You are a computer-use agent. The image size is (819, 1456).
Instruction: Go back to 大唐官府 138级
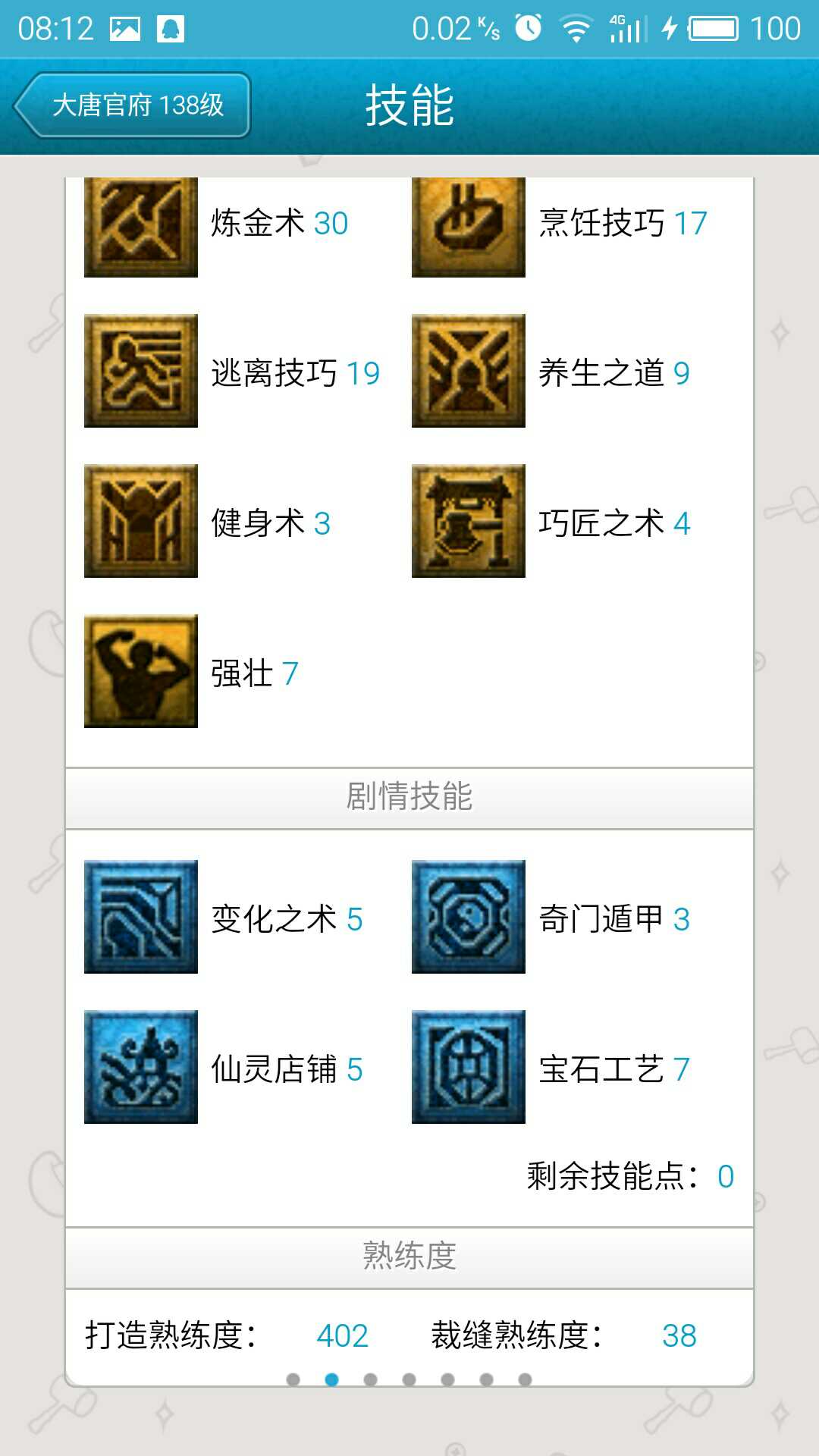point(133,105)
